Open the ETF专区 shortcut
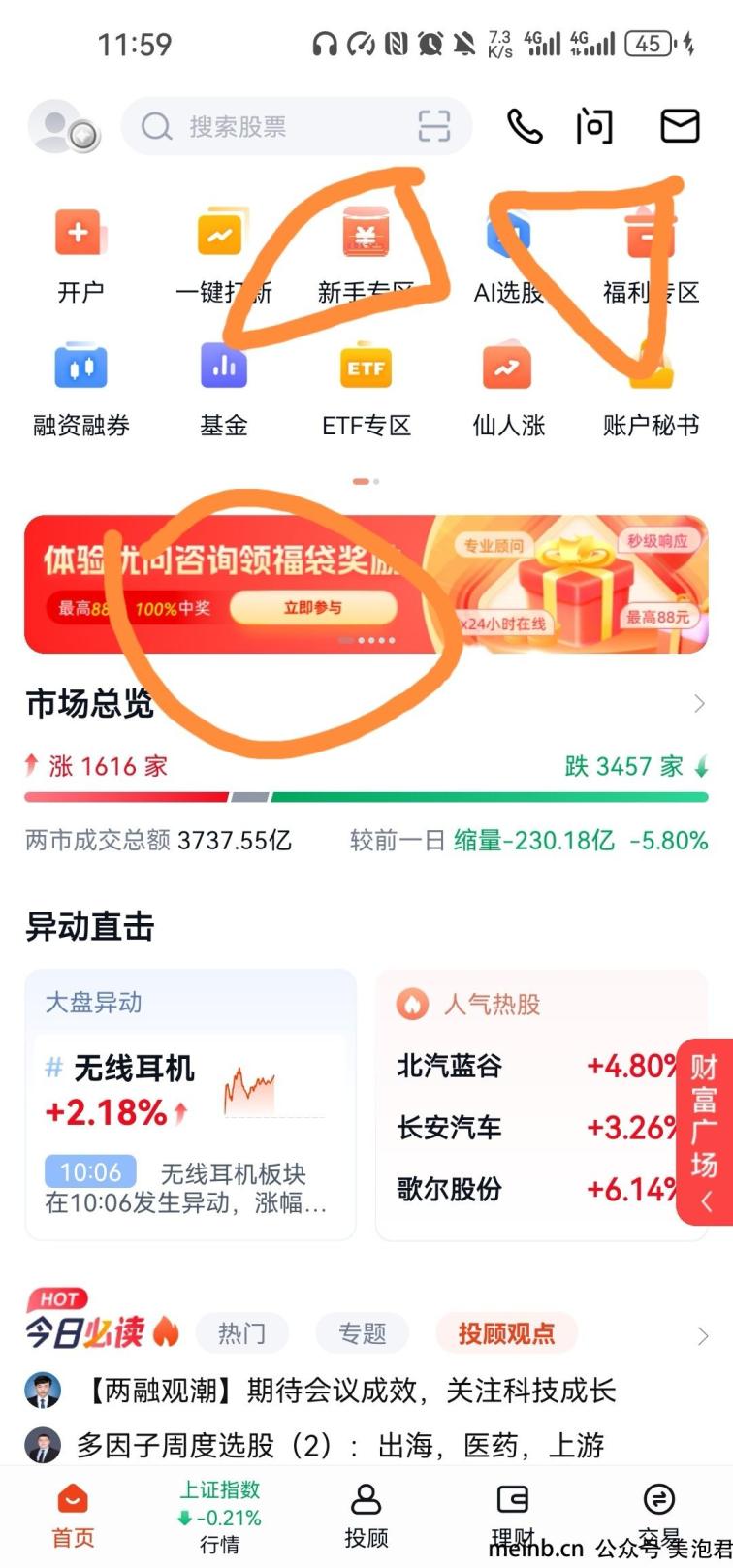Image resolution: width=733 pixels, height=1568 pixels. (x=366, y=390)
